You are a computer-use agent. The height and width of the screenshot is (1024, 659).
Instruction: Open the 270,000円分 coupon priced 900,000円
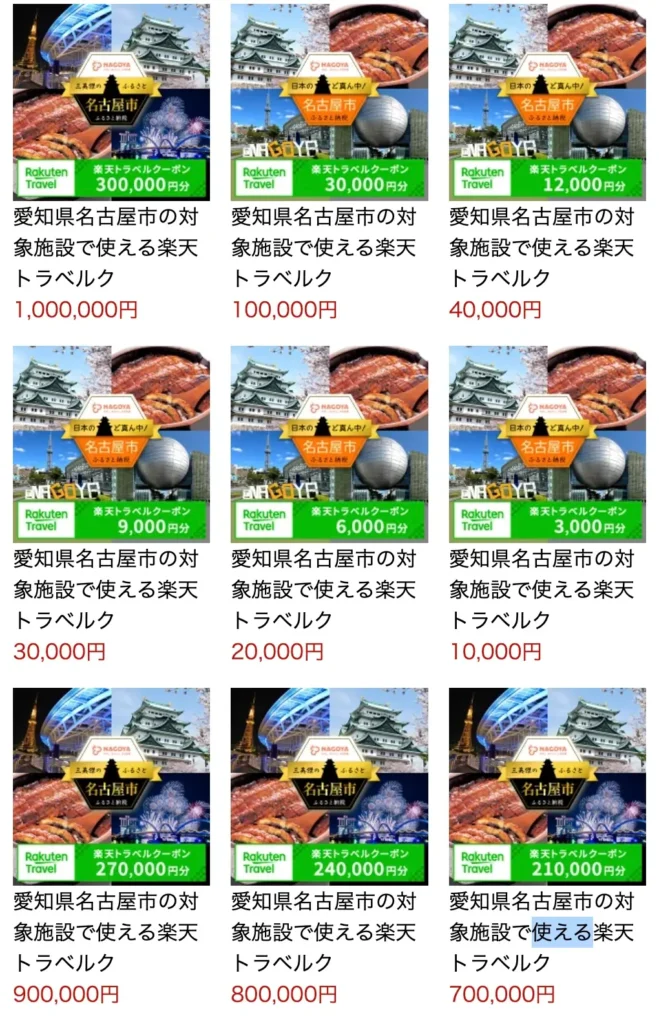coord(111,786)
